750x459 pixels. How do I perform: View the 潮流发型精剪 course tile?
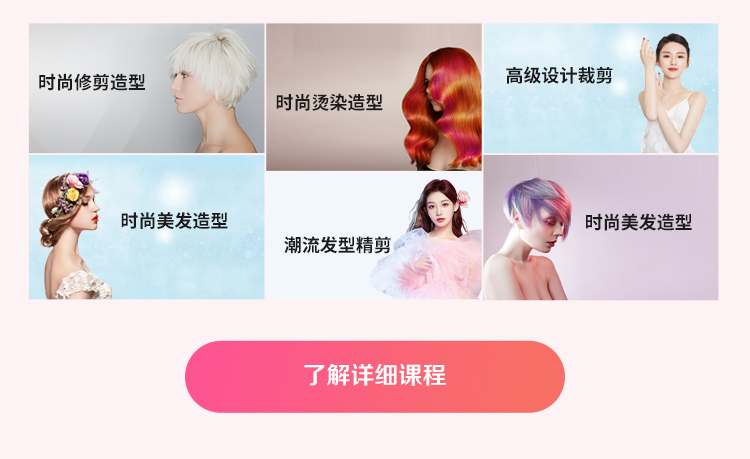[x=373, y=236]
